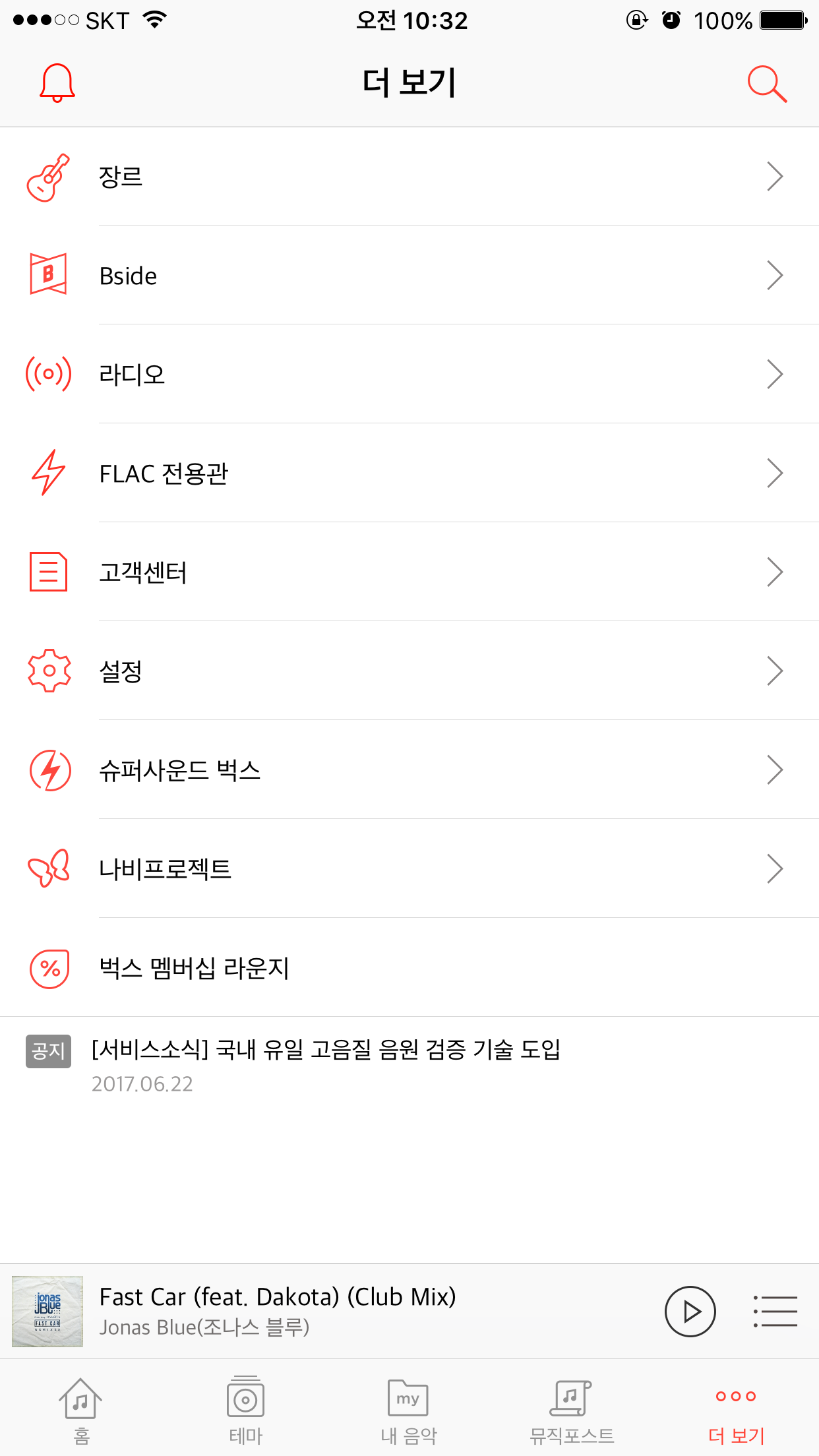Open the 장르 menu
The image size is (819, 1456).
click(409, 177)
